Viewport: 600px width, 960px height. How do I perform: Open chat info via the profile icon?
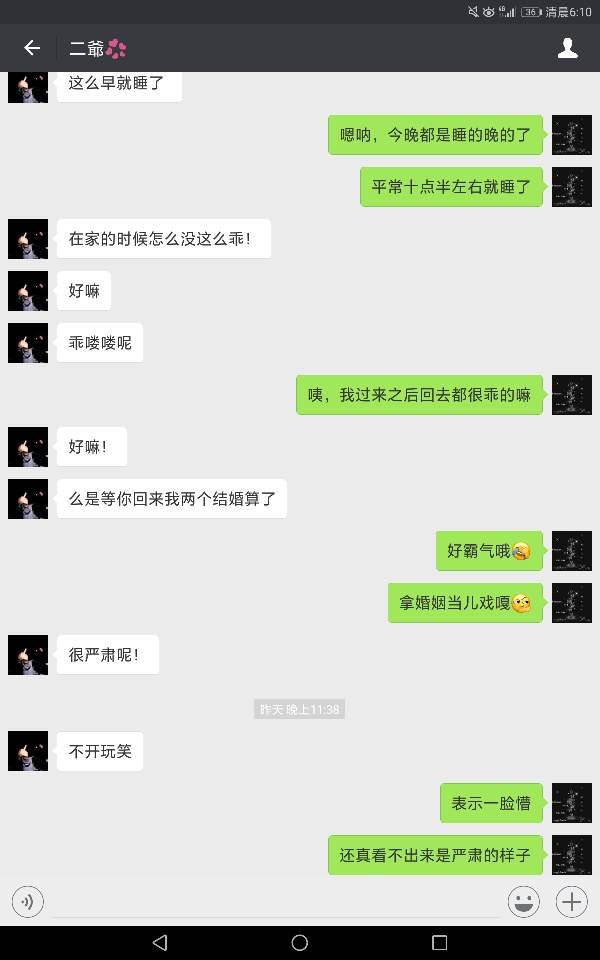(x=567, y=48)
